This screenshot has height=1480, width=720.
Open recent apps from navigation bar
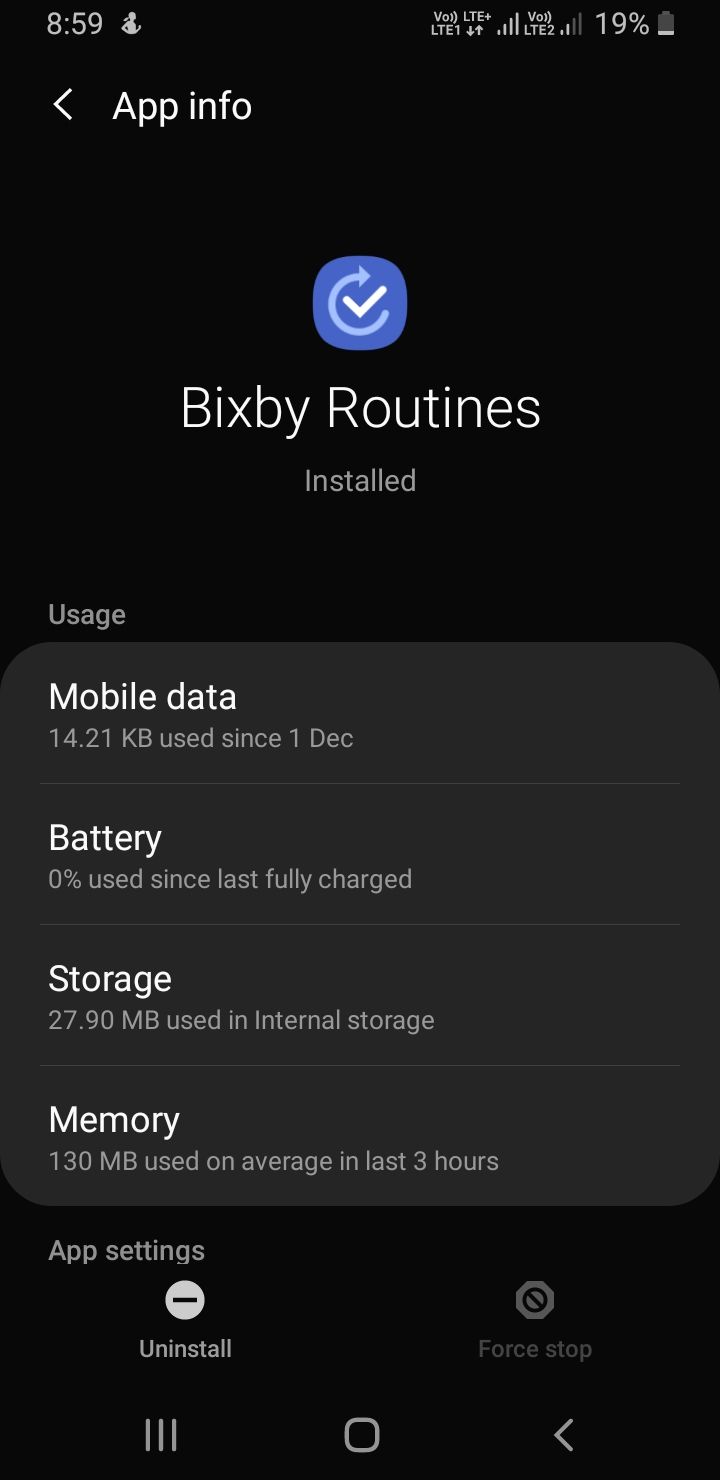[160, 1435]
